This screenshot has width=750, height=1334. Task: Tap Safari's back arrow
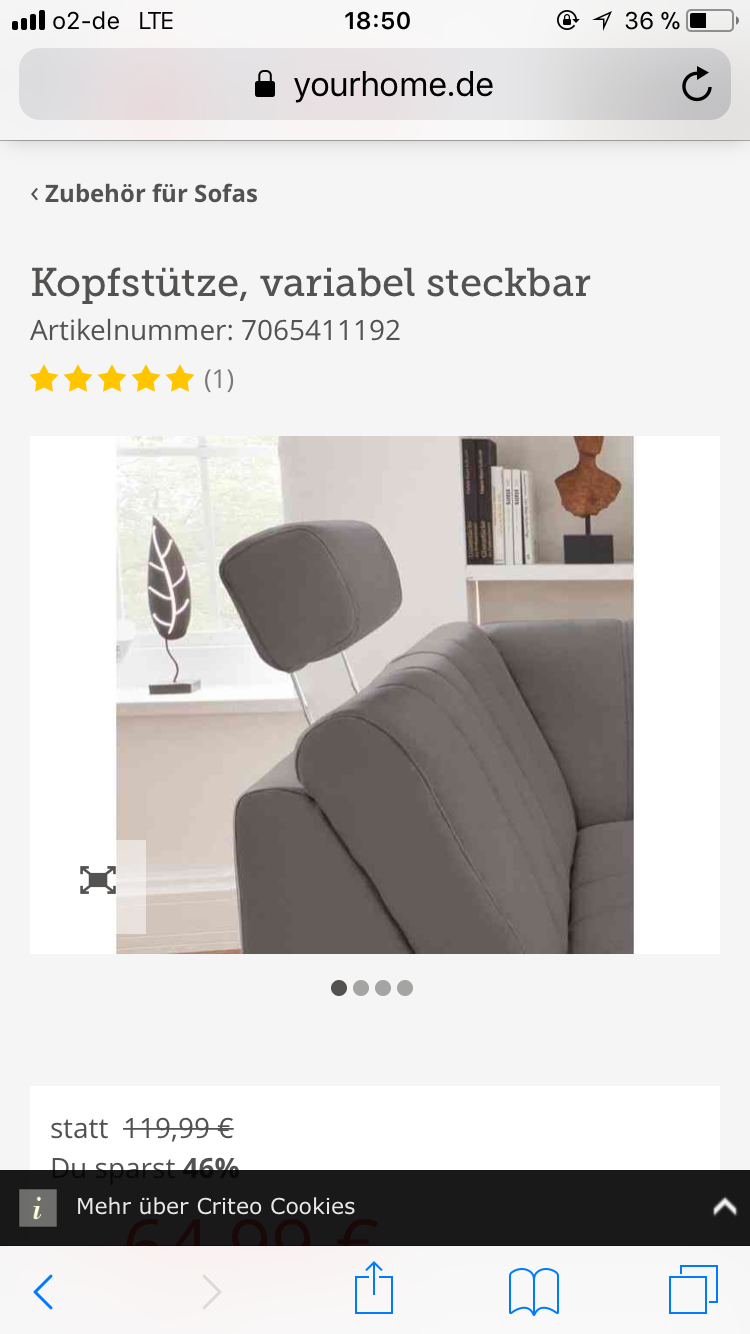point(43,1292)
